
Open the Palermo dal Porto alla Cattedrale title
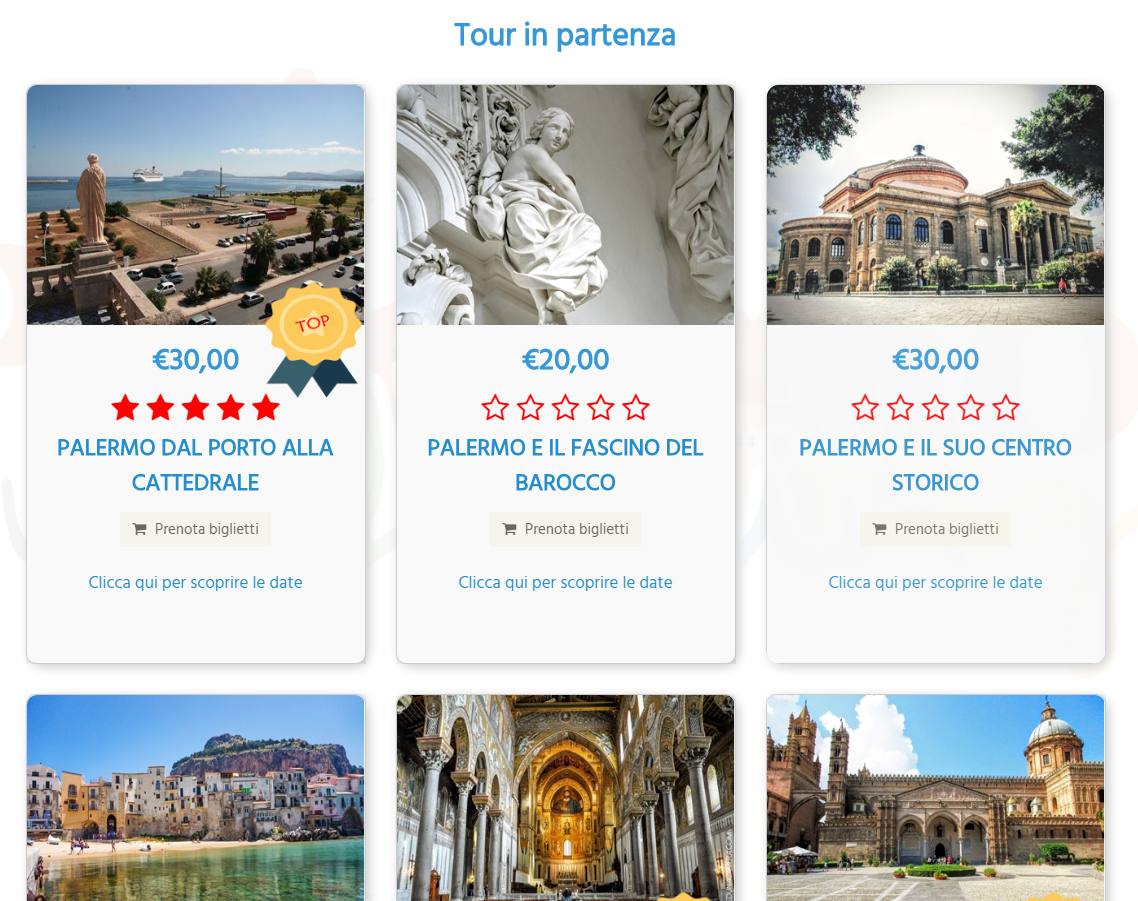tap(195, 465)
